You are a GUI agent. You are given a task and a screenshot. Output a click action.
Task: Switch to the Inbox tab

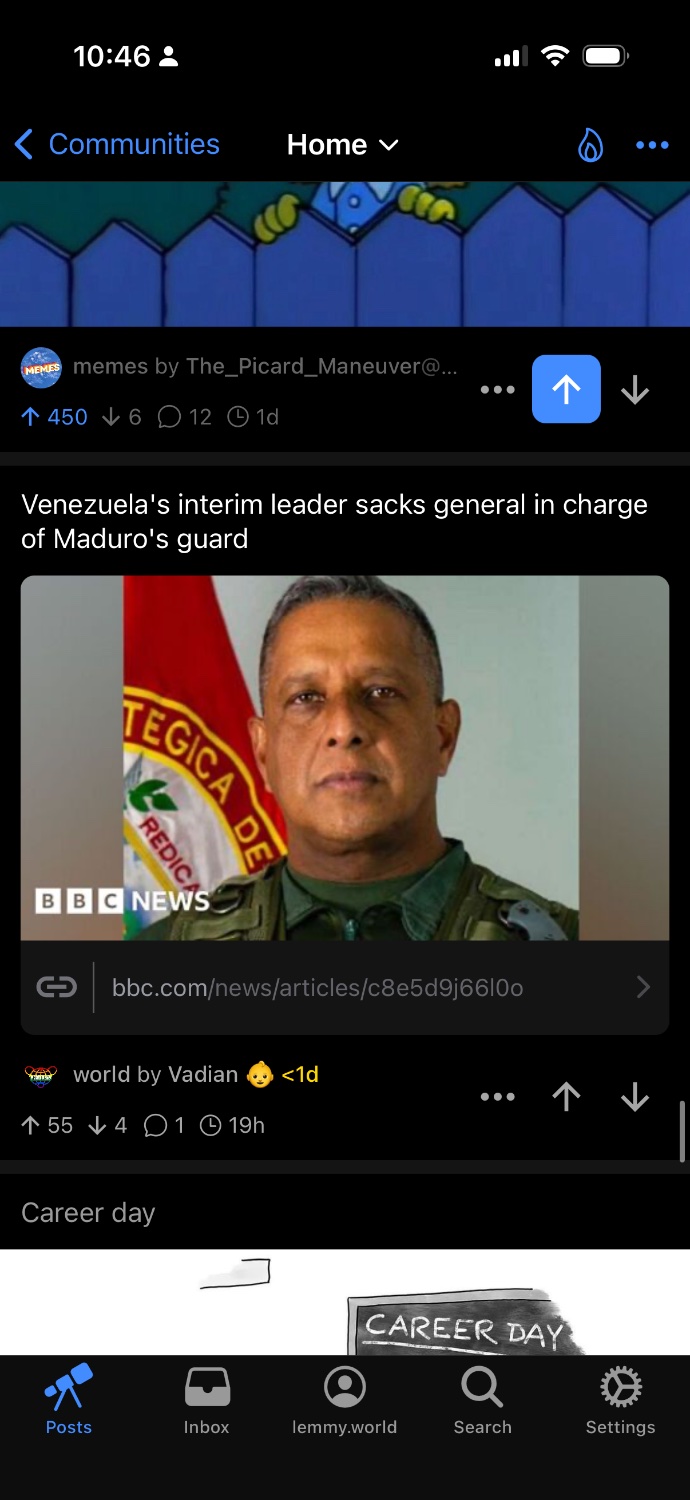click(207, 1402)
